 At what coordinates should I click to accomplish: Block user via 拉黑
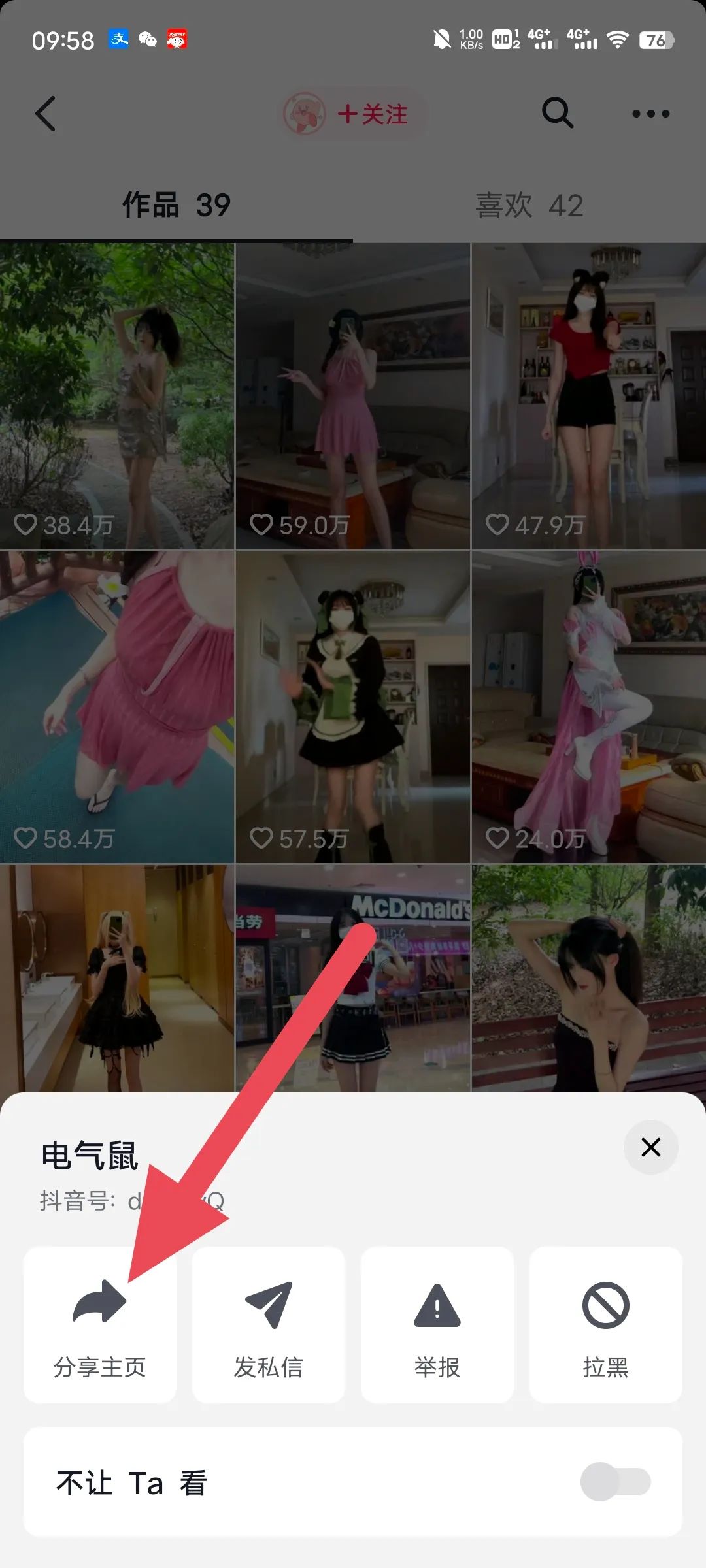[605, 1324]
